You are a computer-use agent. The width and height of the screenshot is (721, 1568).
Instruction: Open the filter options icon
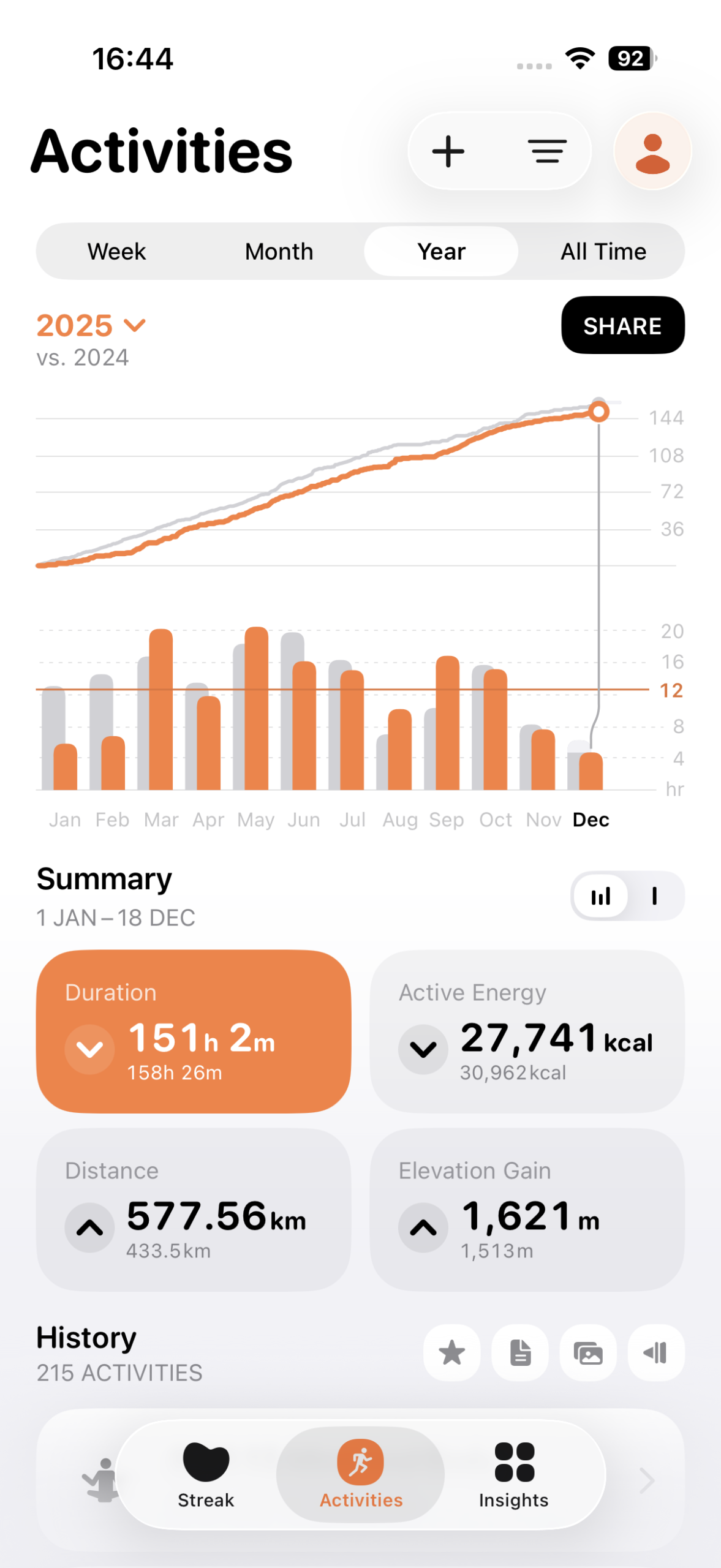(547, 151)
